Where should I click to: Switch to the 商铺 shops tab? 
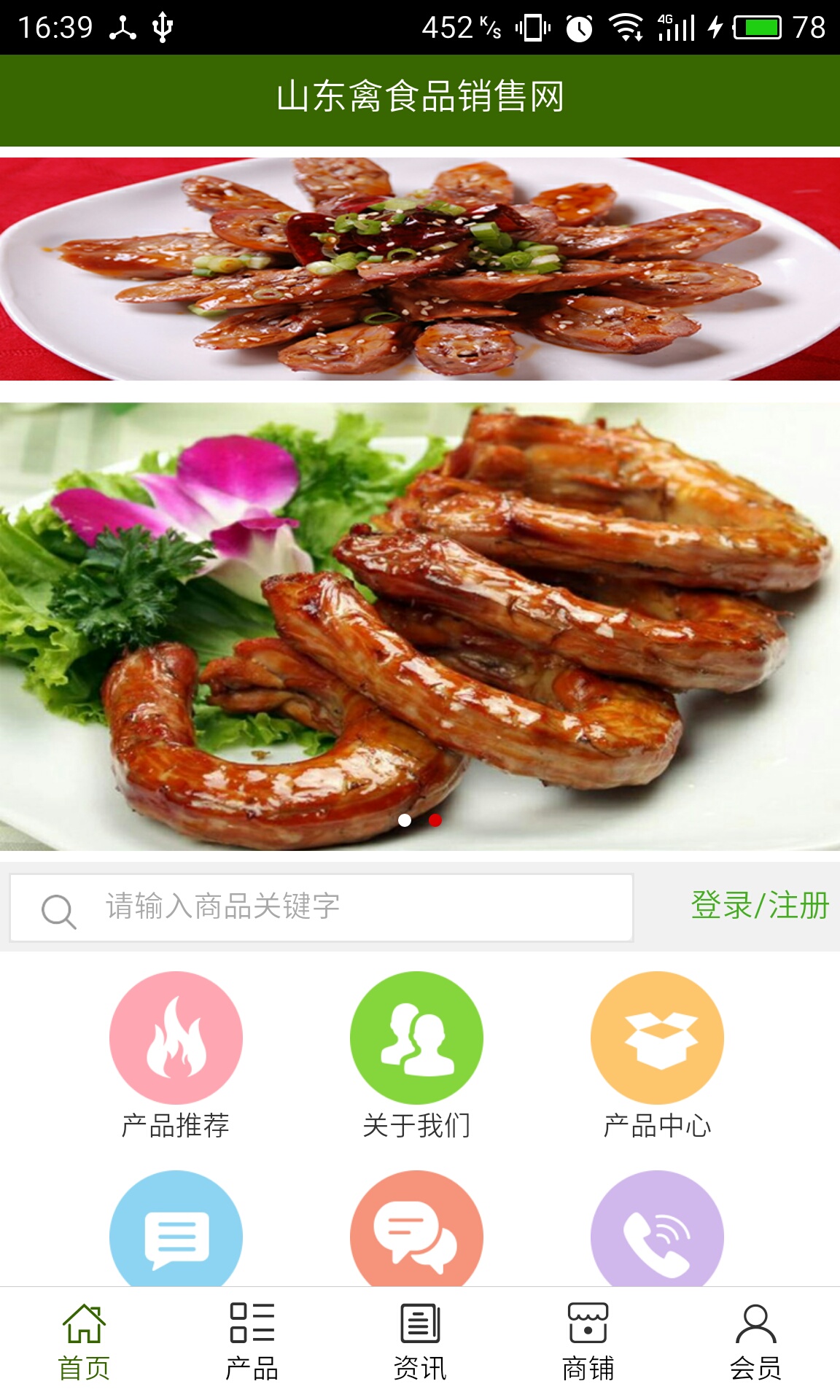(x=588, y=1342)
